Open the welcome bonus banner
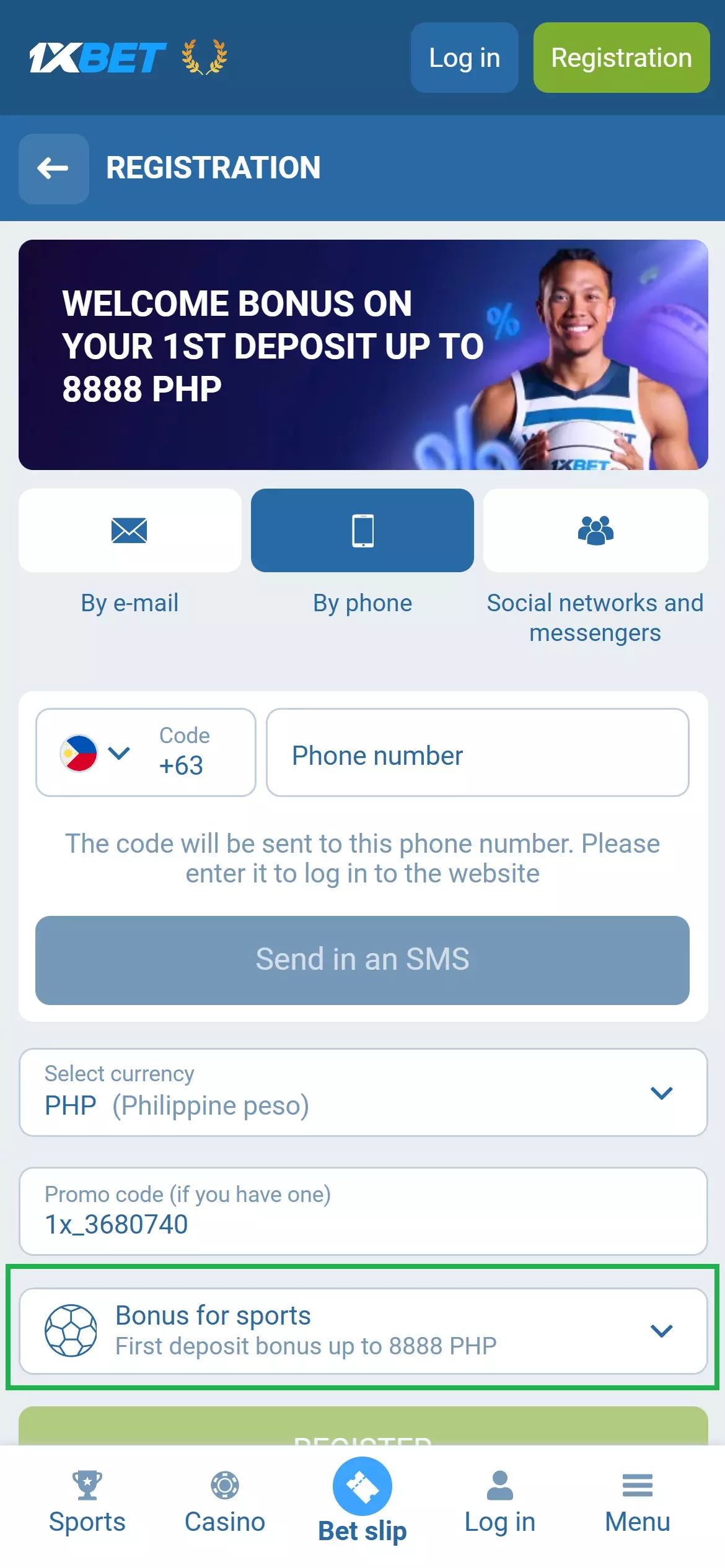This screenshot has height=1568, width=725. (362, 354)
